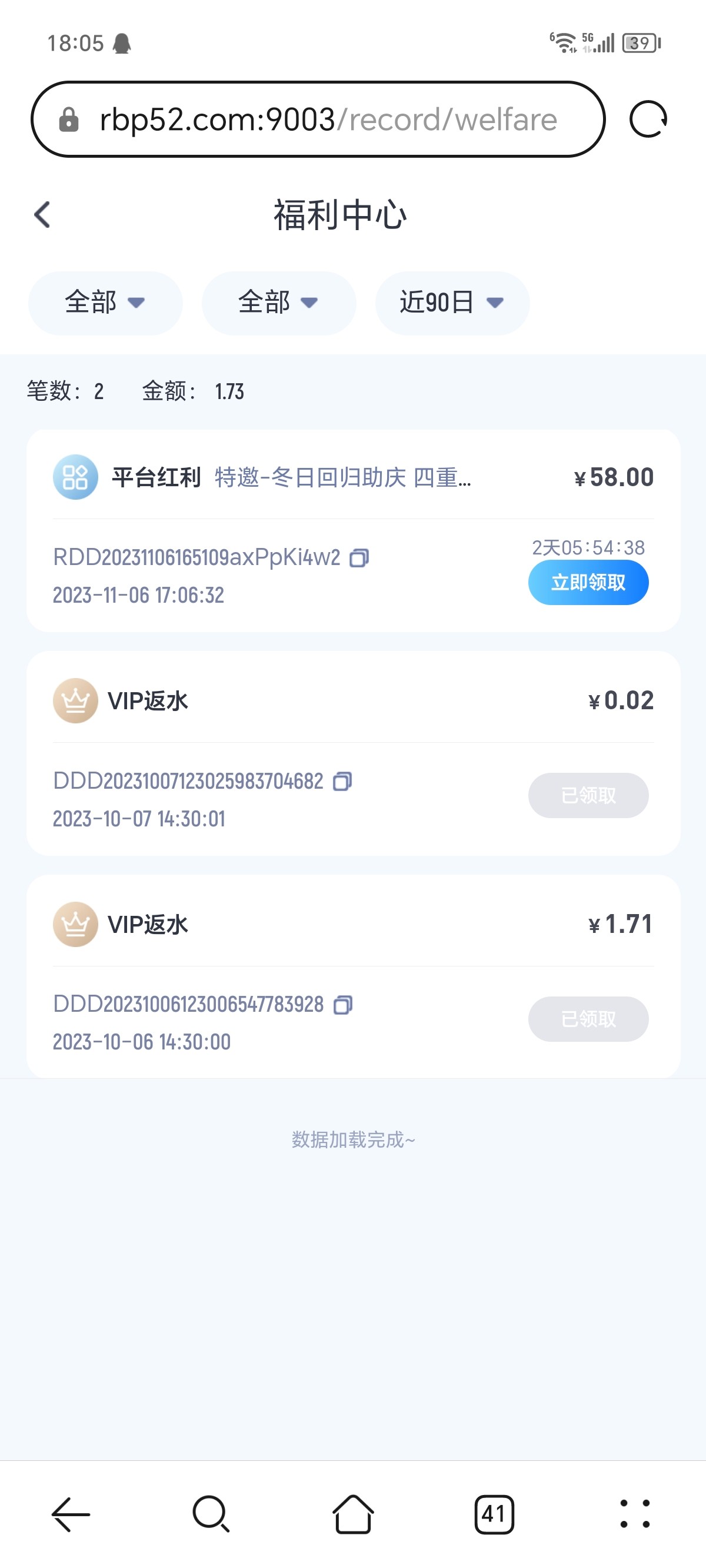Image resolution: width=706 pixels, height=1568 pixels.
Task: Open browser search from the bottom bar
Action: point(211,1513)
